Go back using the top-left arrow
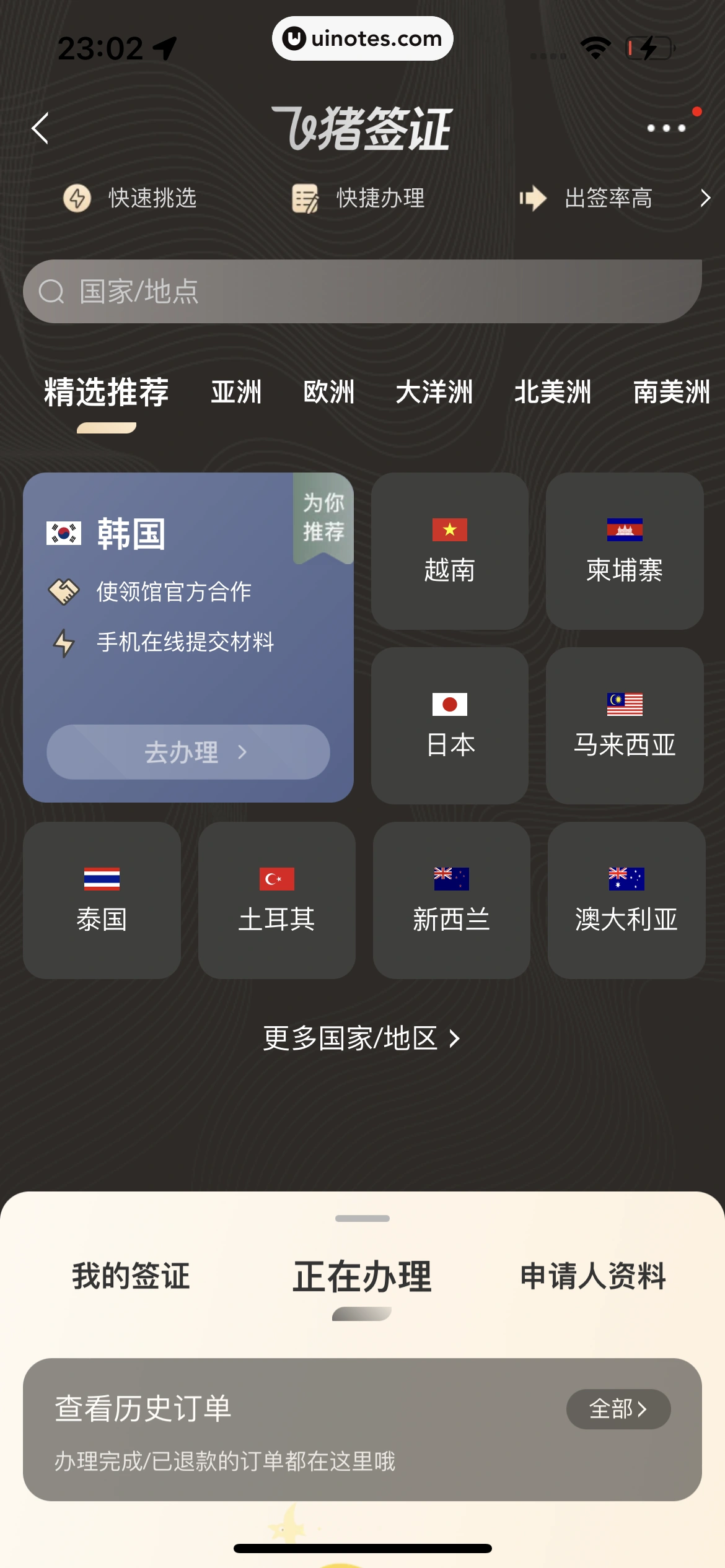Screen dimensions: 725x1568 coord(41,129)
